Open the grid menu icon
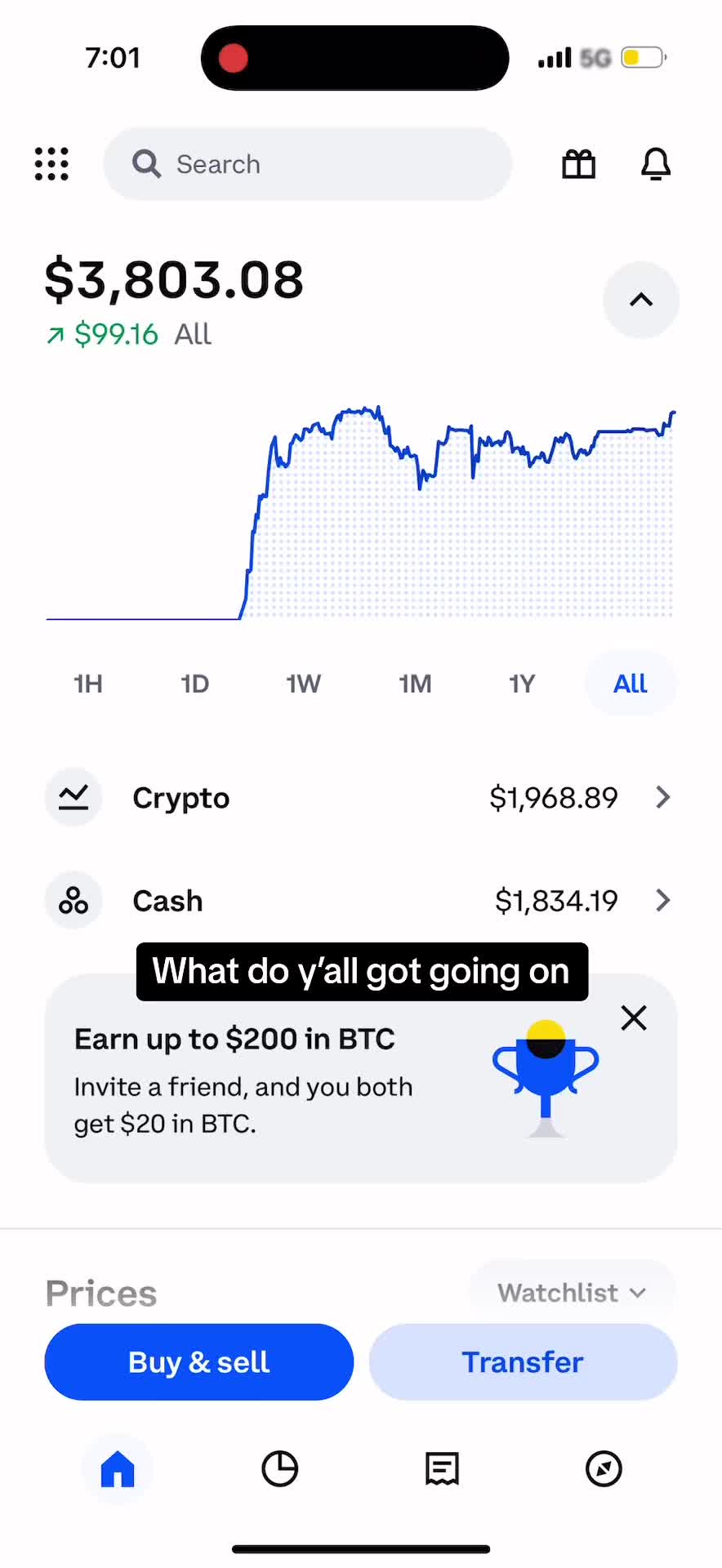Image resolution: width=722 pixels, height=1568 pixels. click(x=51, y=164)
